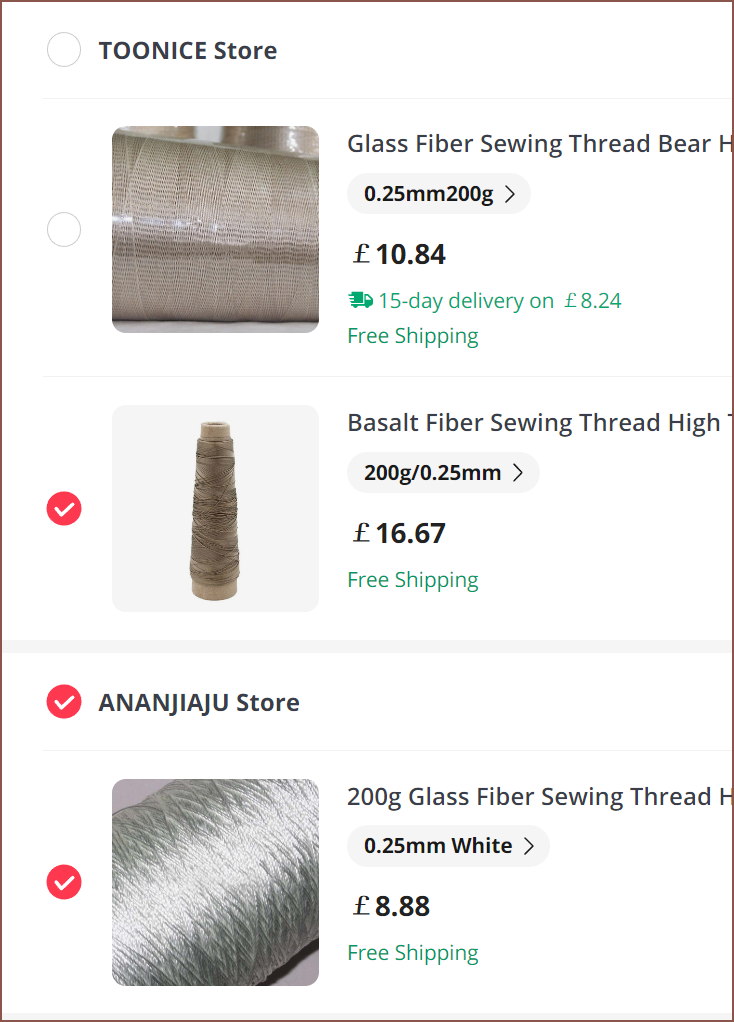Deselect all items from ANANJIAJU Store

click(x=64, y=702)
